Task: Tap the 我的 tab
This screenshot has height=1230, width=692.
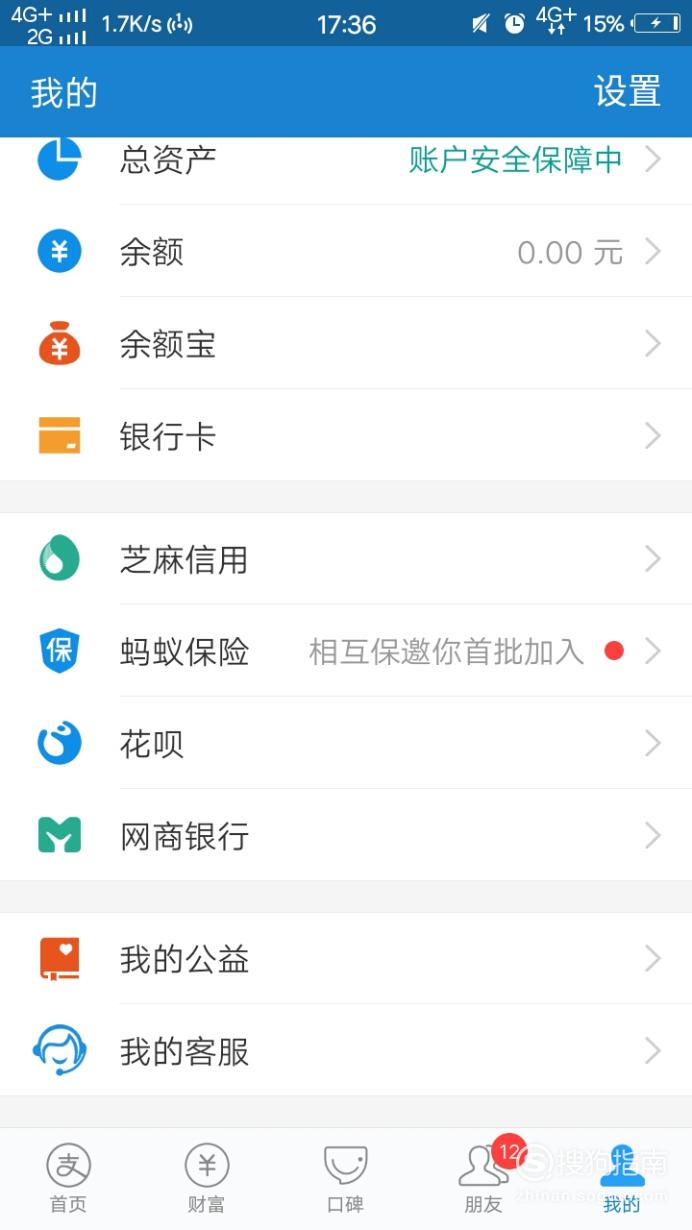Action: (x=622, y=1178)
